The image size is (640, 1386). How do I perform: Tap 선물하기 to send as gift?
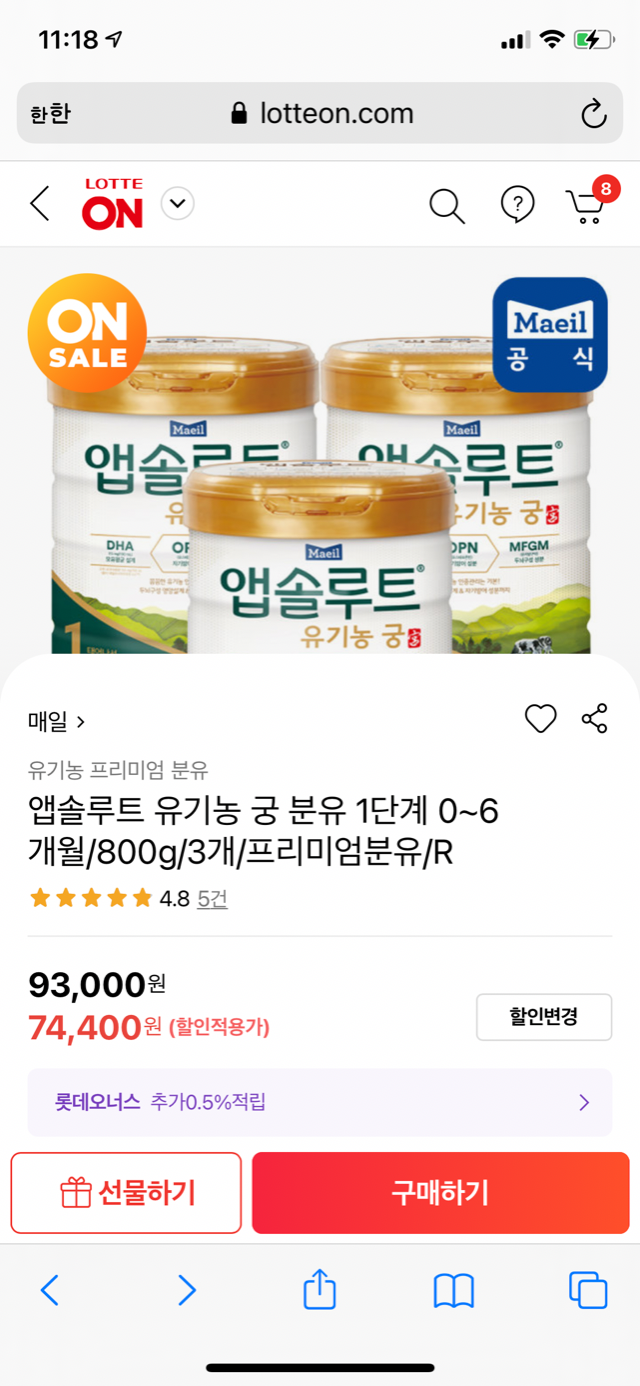[x=127, y=1193]
